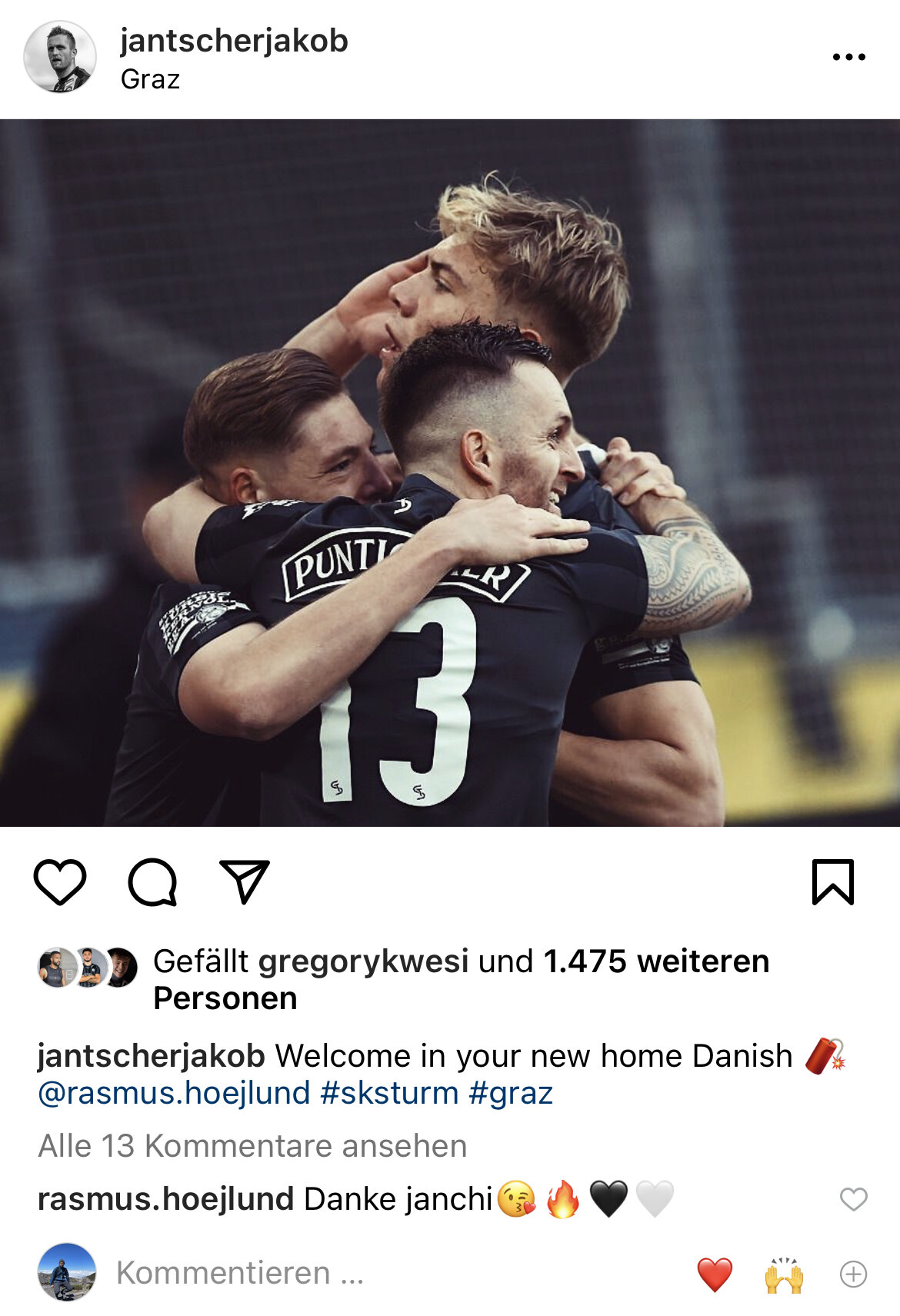View Alle 13 Kommentare ansehen

click(252, 1146)
